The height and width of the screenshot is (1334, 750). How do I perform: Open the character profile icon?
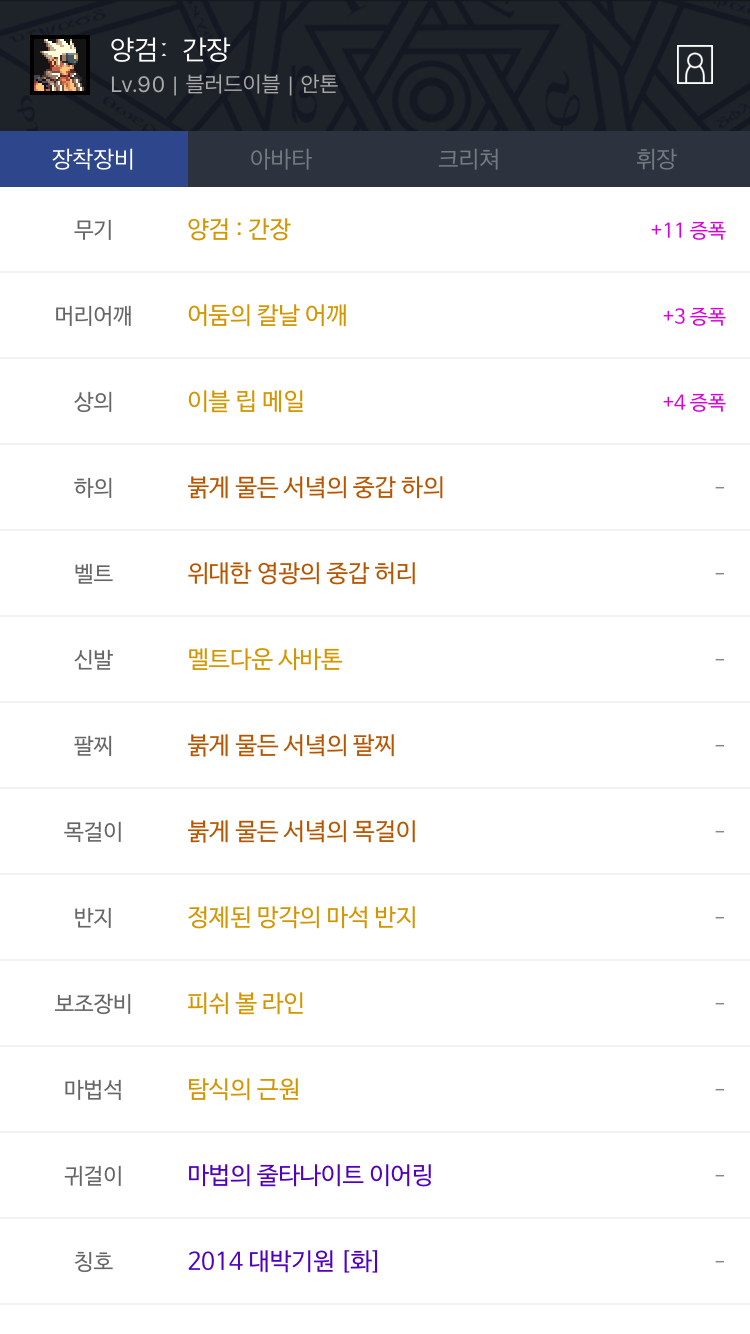click(694, 65)
